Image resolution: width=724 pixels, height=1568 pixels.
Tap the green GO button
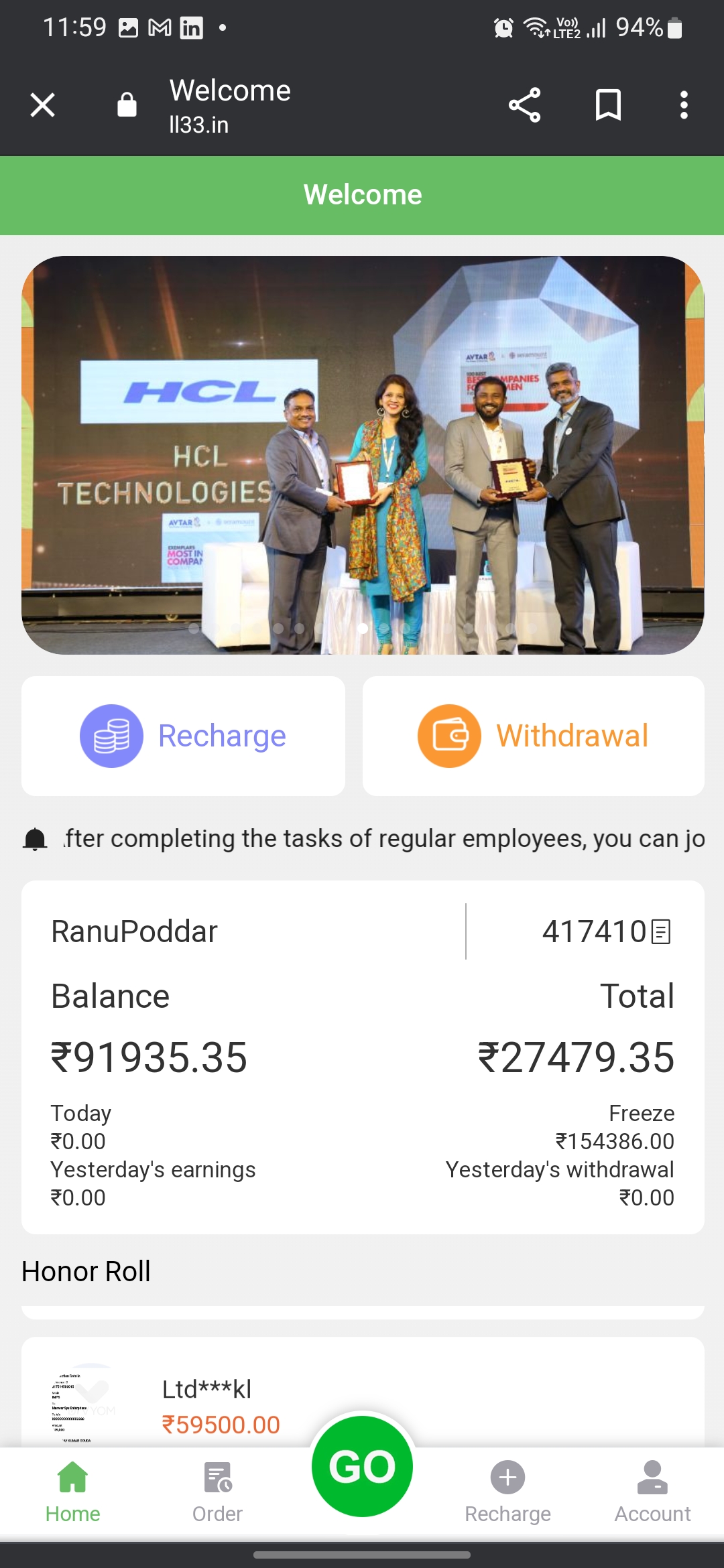(x=362, y=1466)
